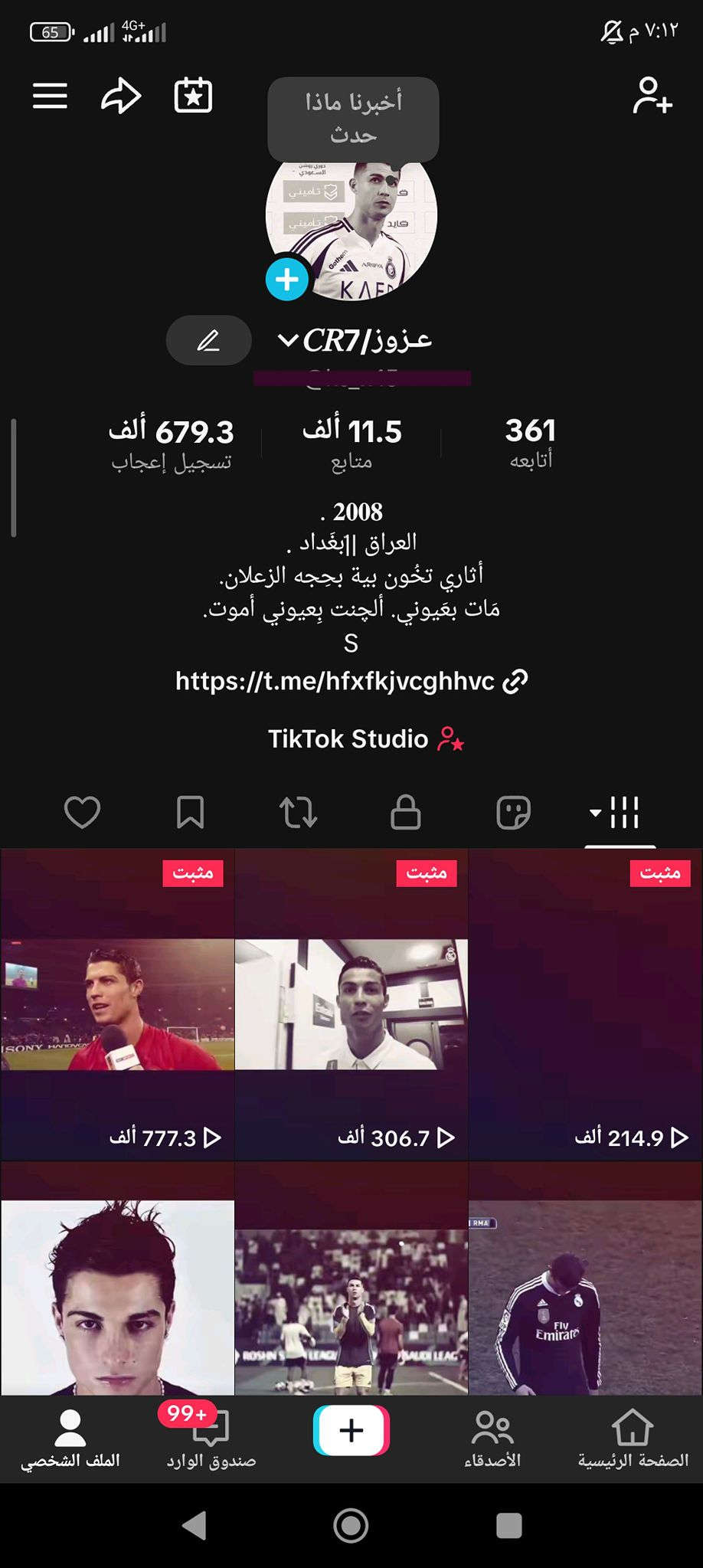Switch to the liked videos heart tab
This screenshot has height=1568, width=703.
pyautogui.click(x=82, y=812)
